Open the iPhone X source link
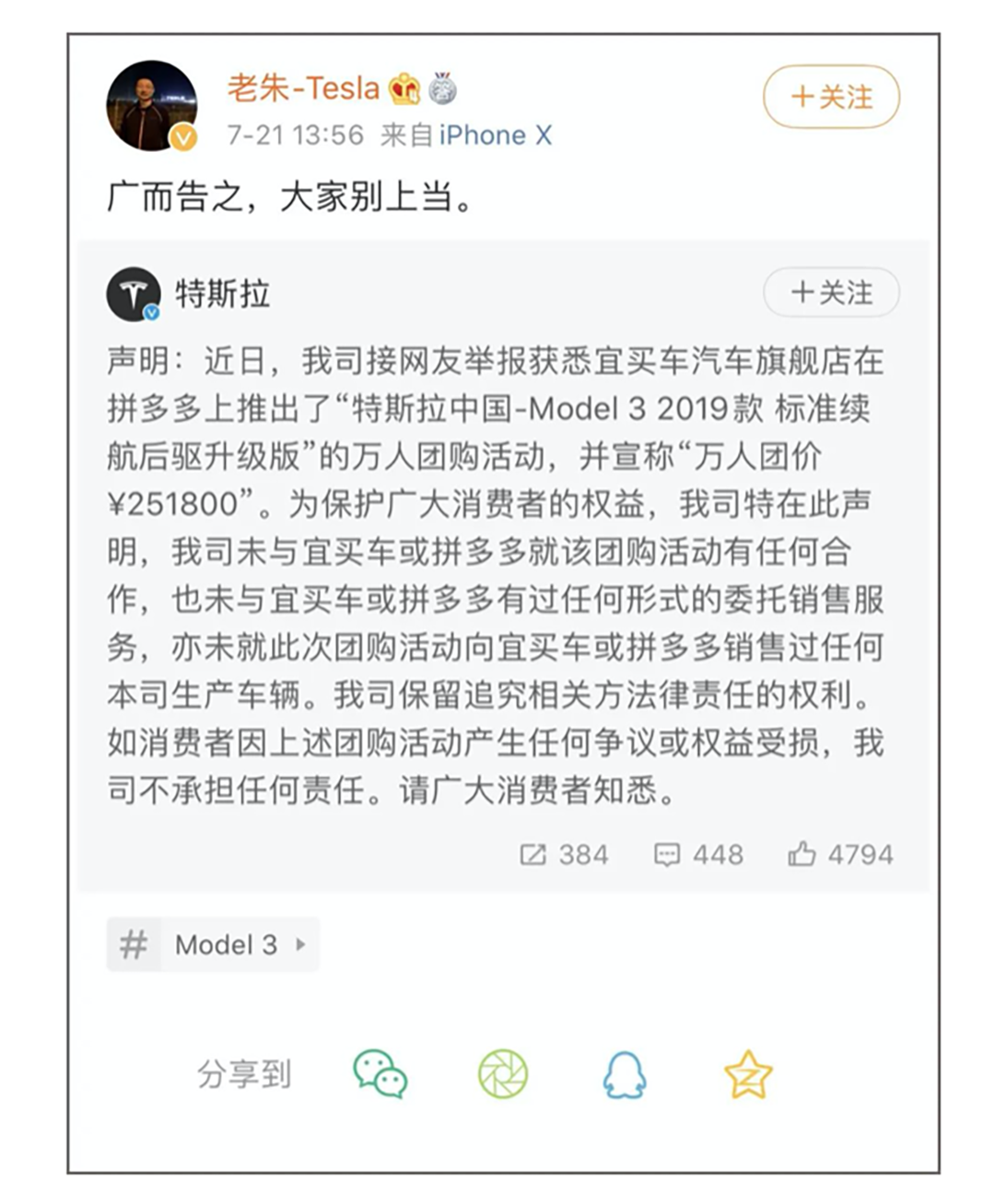The image size is (995, 1204). point(495,135)
